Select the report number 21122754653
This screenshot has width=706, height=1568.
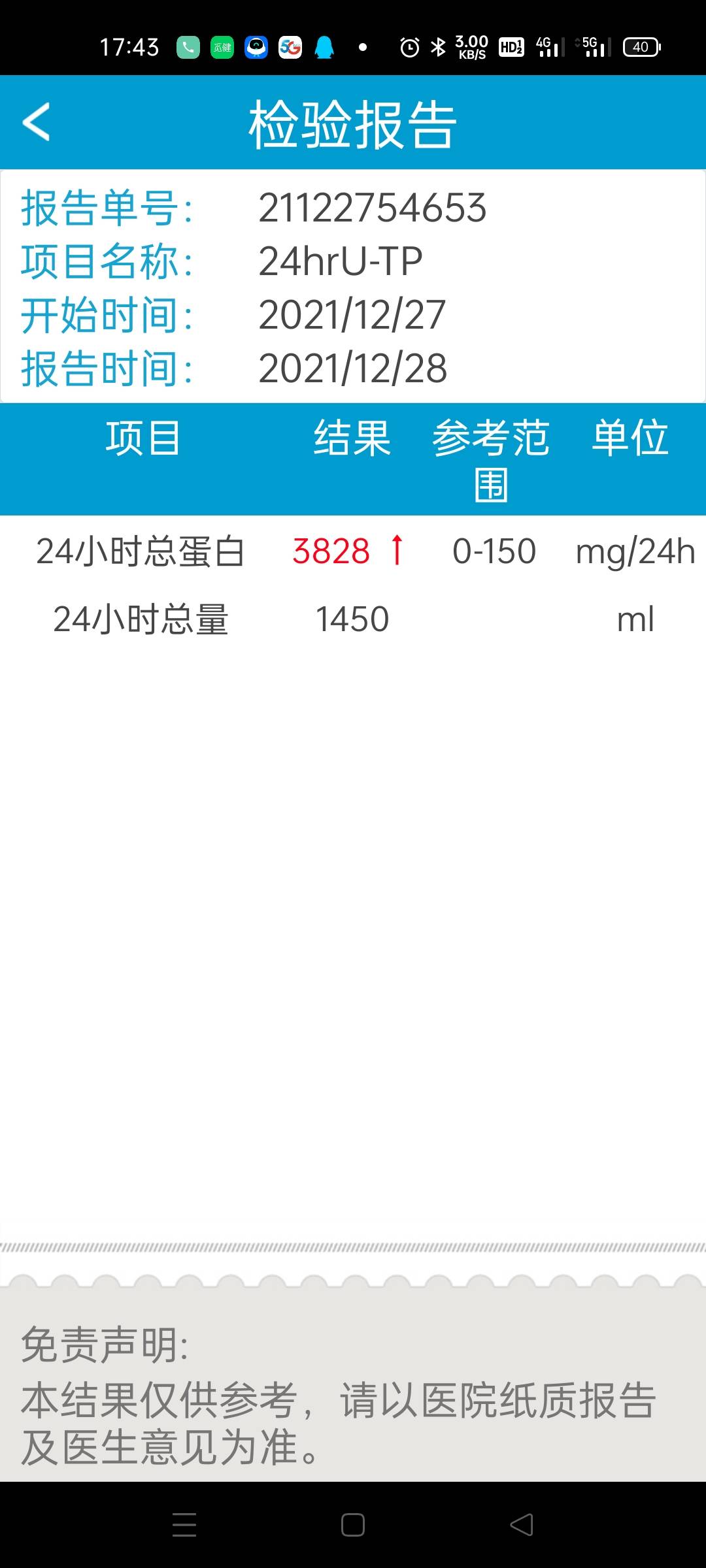click(x=373, y=208)
